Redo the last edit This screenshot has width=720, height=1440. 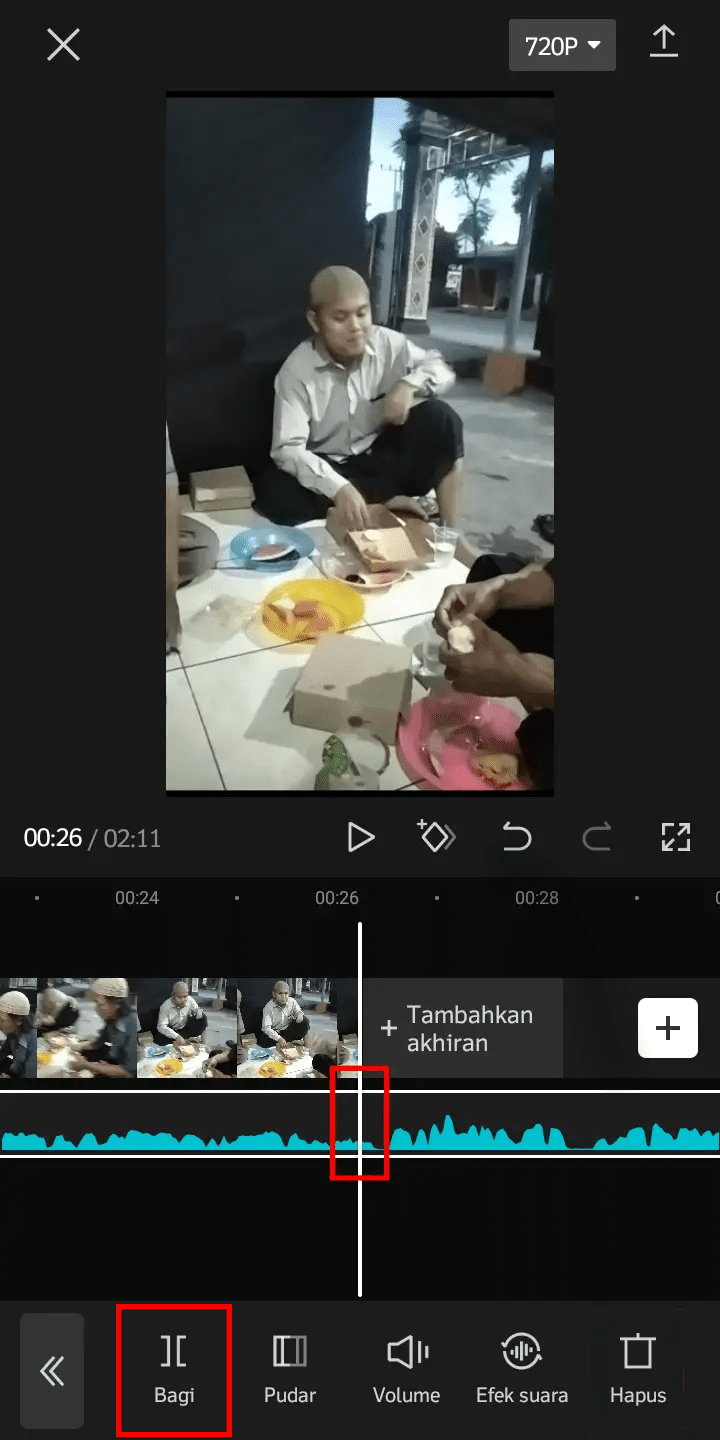tap(596, 837)
